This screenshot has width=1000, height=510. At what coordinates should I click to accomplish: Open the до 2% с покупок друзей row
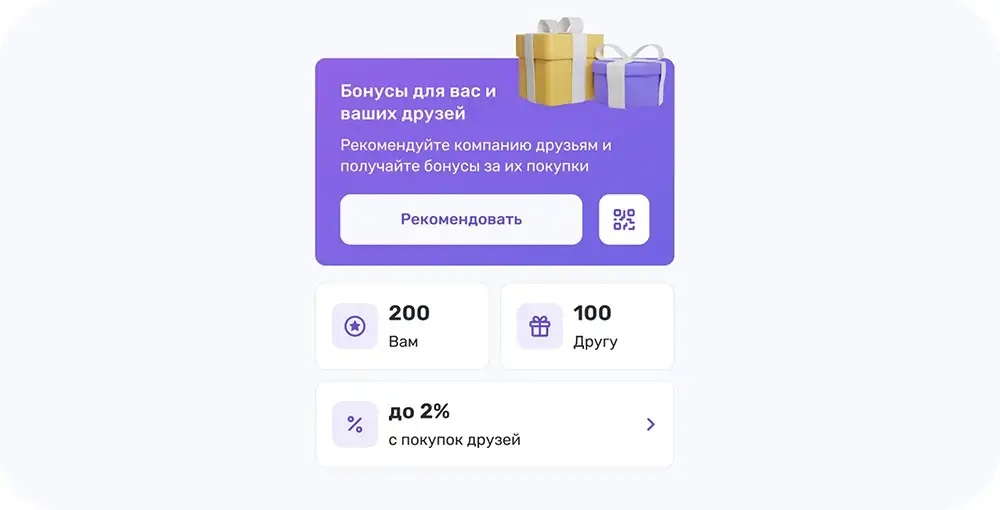click(494, 424)
